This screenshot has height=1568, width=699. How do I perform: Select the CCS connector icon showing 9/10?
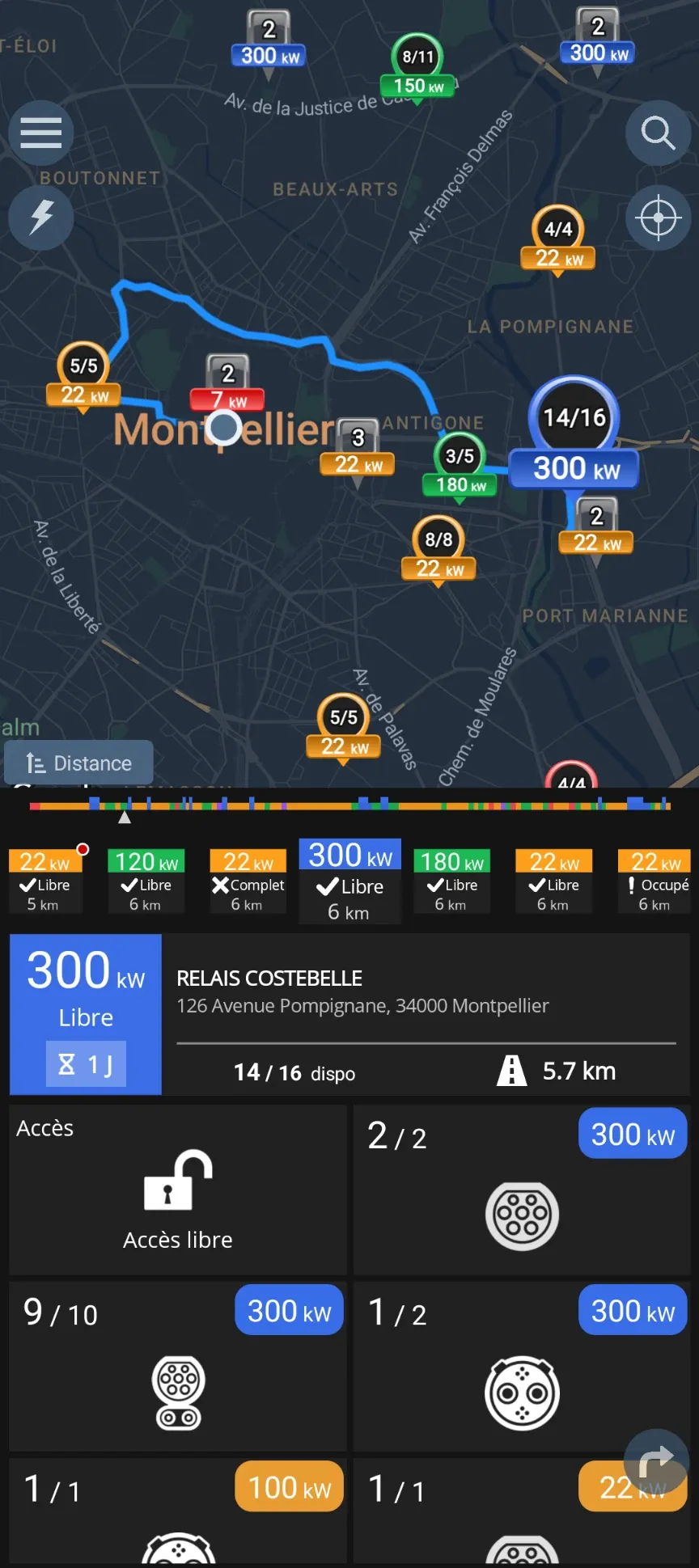coord(177,1394)
